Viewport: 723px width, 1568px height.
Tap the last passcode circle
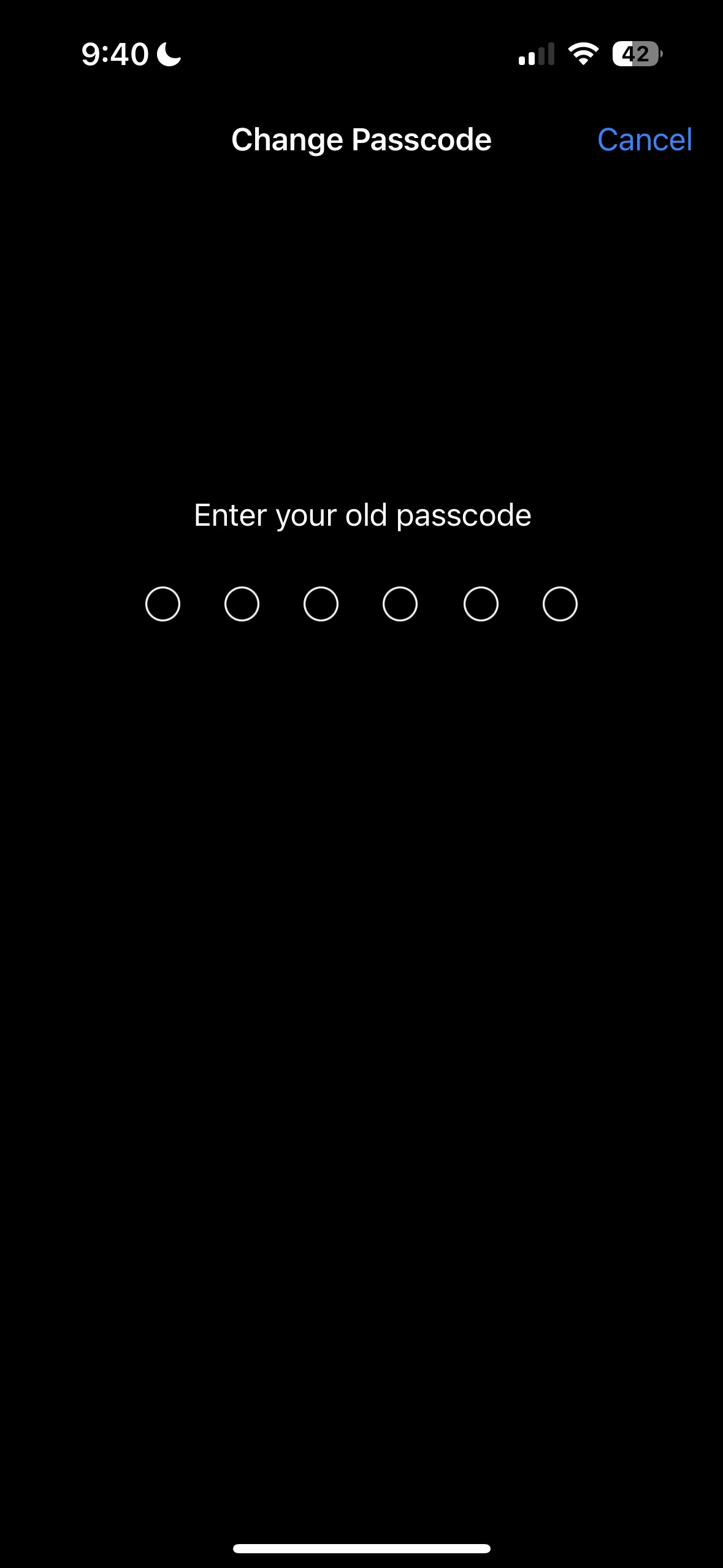[559, 604]
